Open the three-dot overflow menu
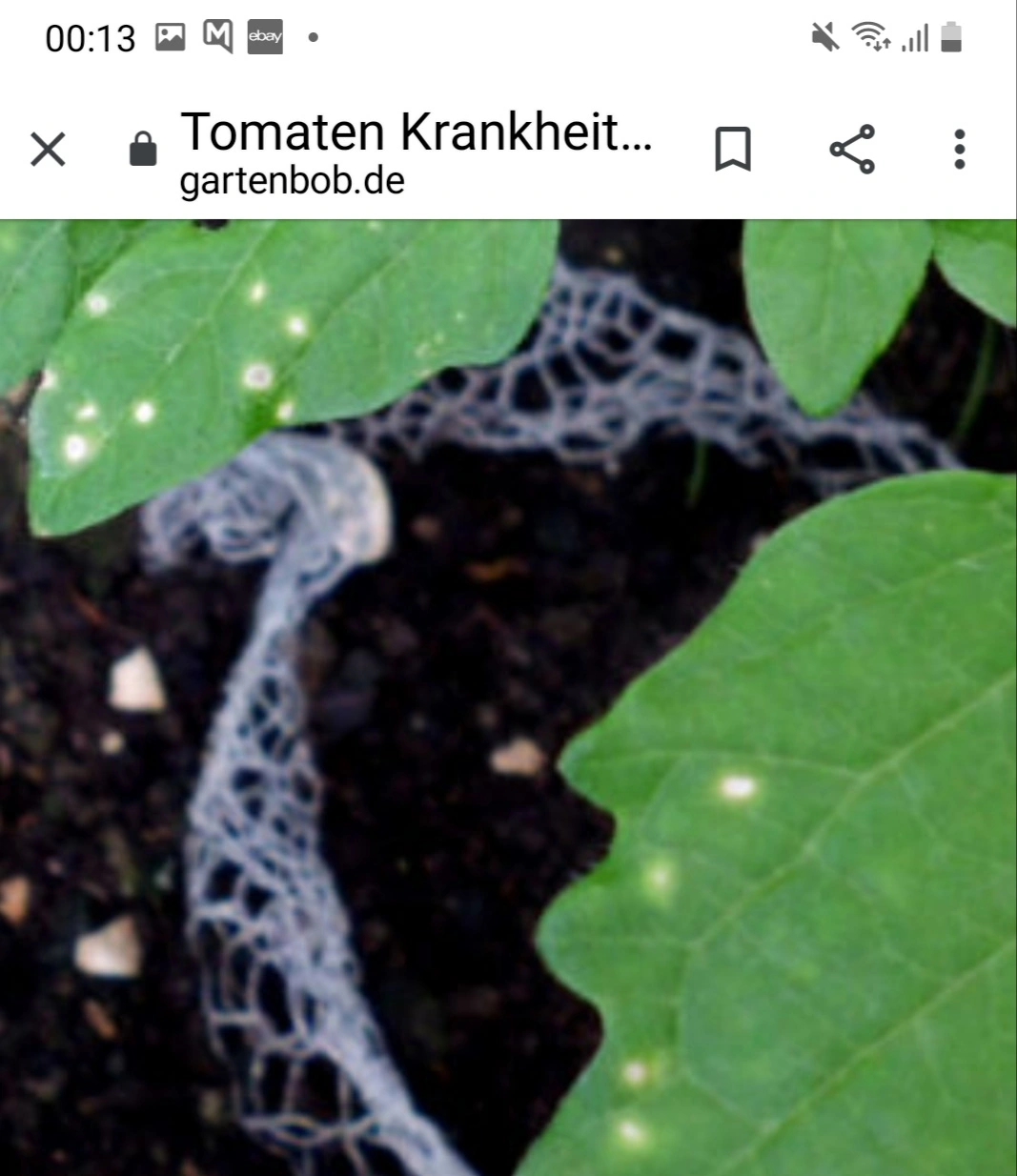The height and width of the screenshot is (1176, 1017). 959,150
